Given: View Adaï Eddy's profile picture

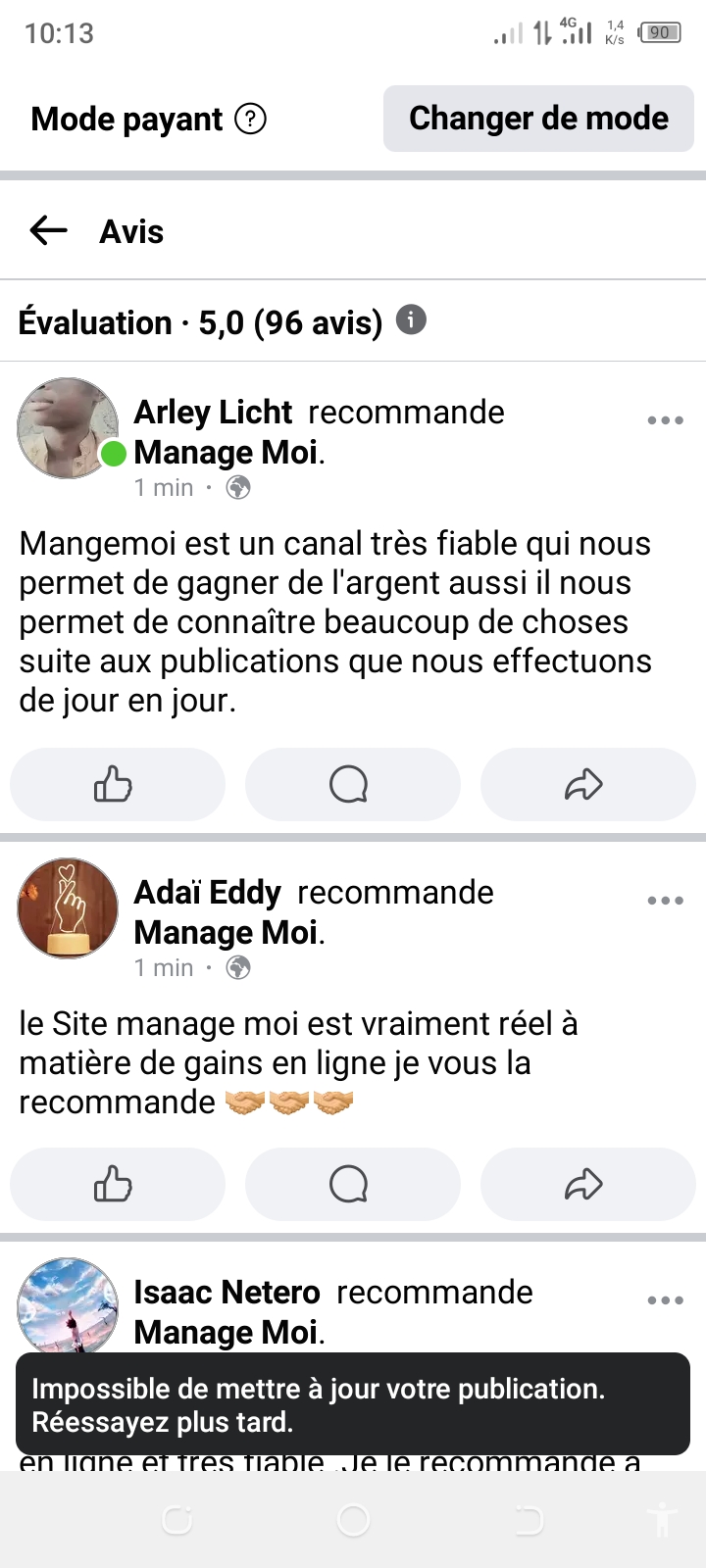Looking at the screenshot, I should 68,908.
